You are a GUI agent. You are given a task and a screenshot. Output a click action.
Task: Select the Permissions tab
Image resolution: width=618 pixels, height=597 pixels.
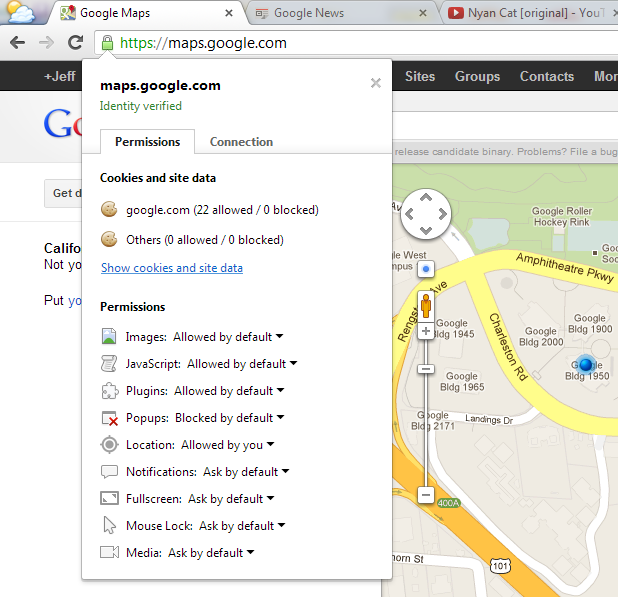(147, 142)
